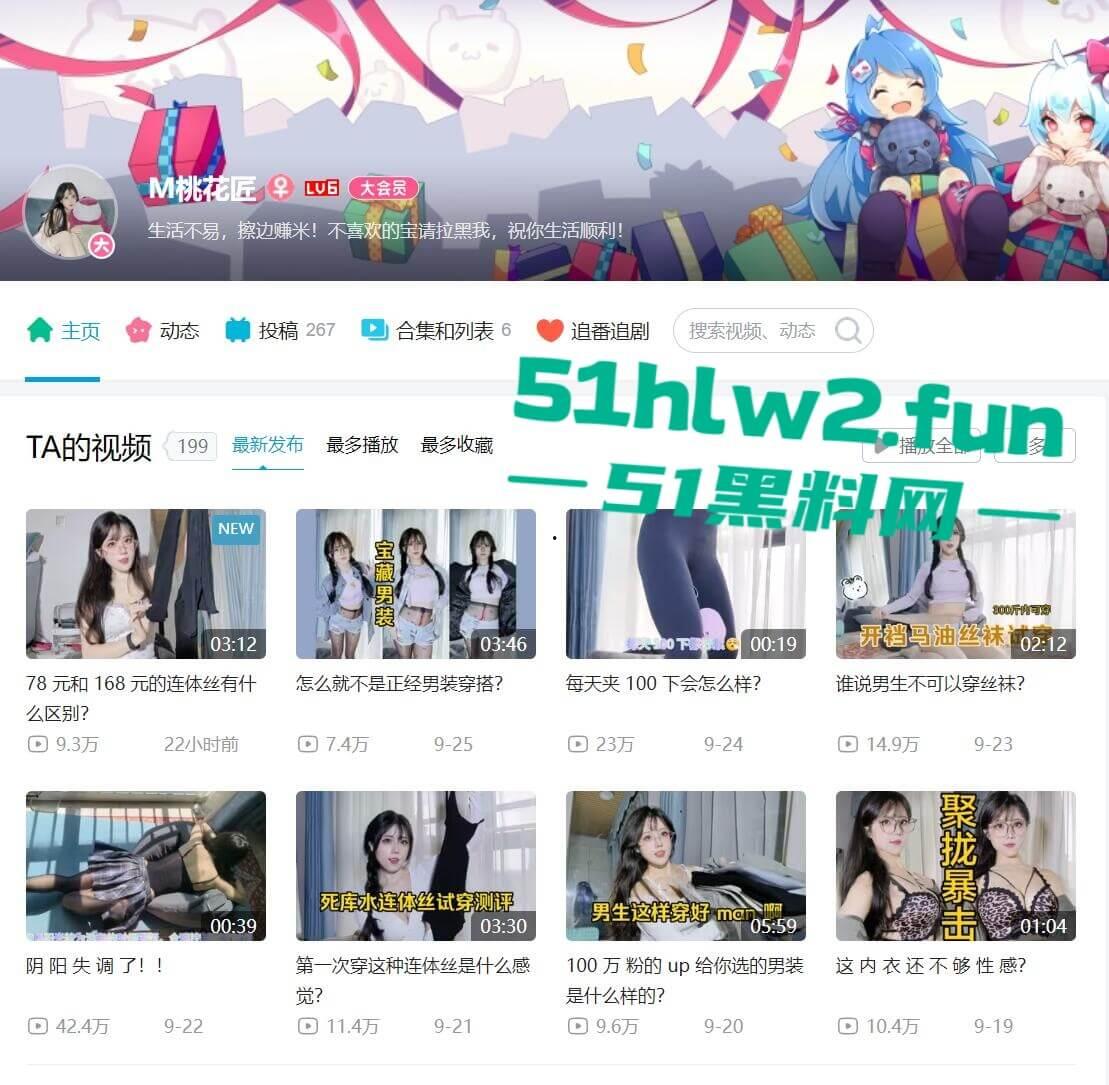Viewport: 1109px width, 1085px height.
Task: Sort videos by 最多播放
Action: pos(362,445)
